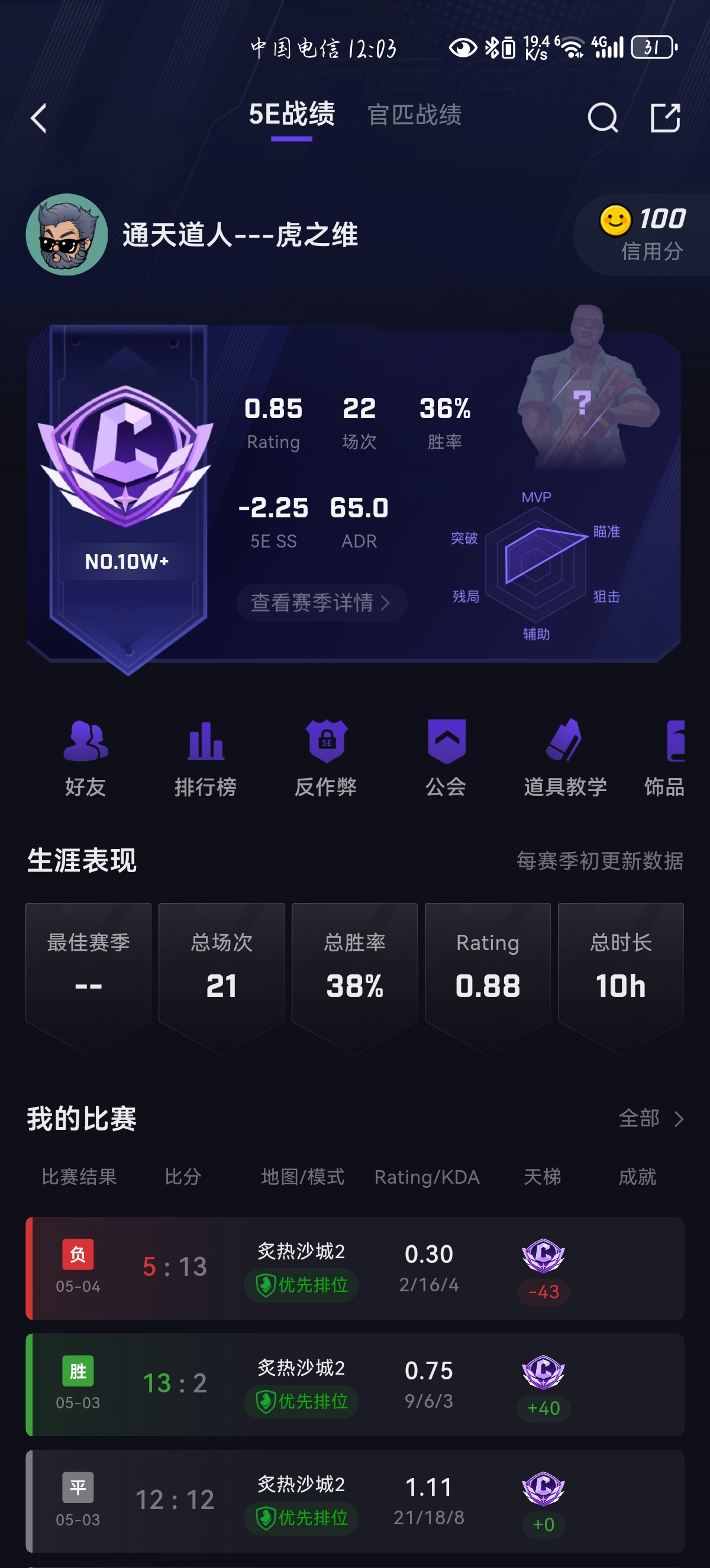Select the 5E战绩 tab

[292, 114]
